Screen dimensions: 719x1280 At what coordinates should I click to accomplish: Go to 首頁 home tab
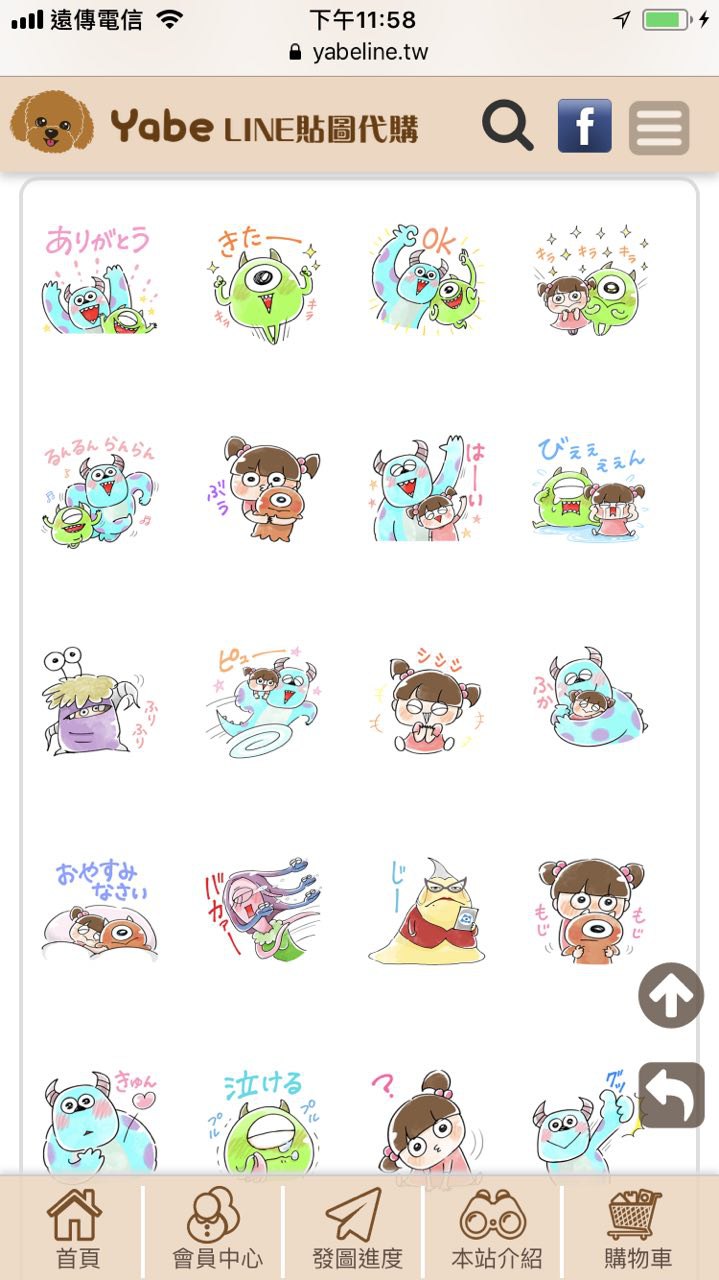coord(75,1228)
